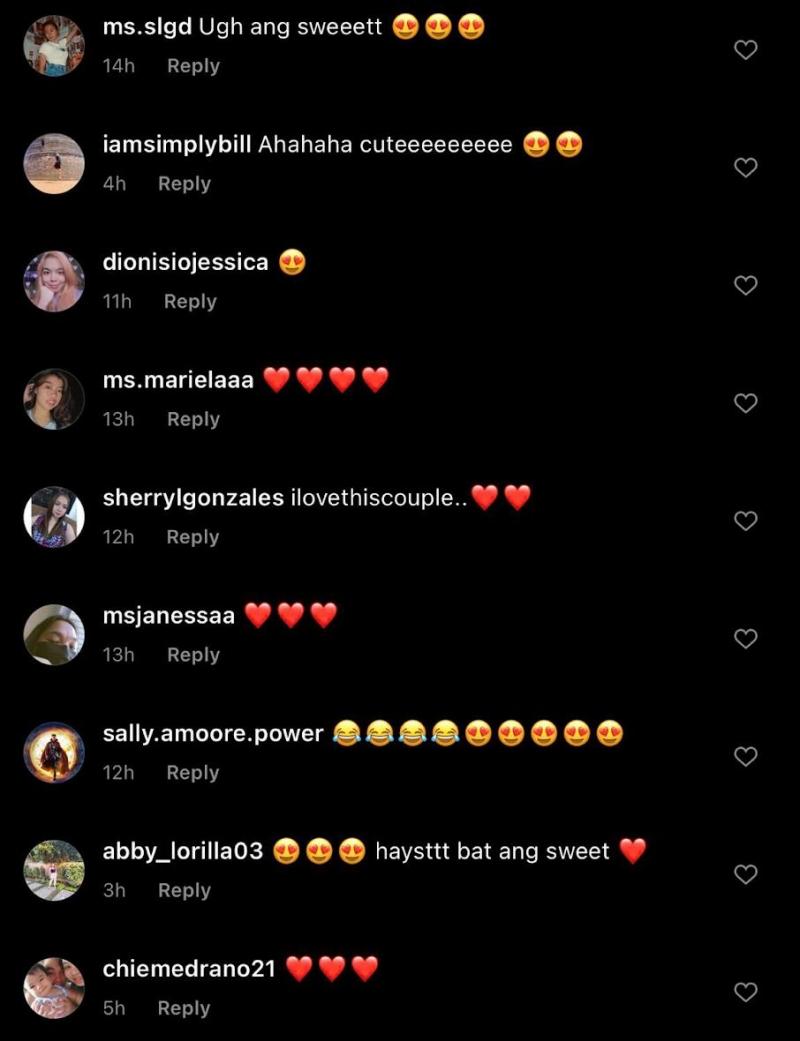800x1041 pixels.
Task: Open abby_lorilla03's profile via username
Action: [183, 852]
